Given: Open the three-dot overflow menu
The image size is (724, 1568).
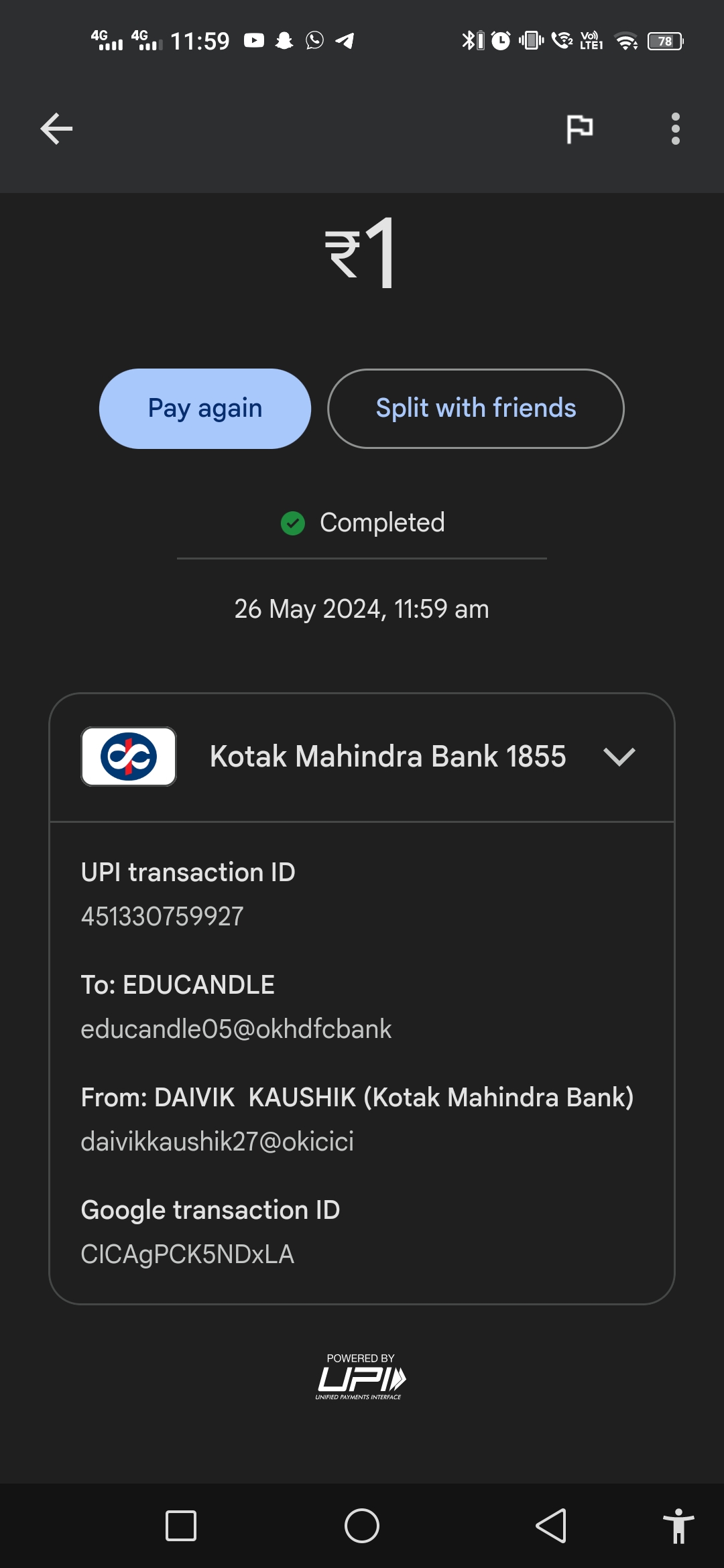Looking at the screenshot, I should point(675,129).
